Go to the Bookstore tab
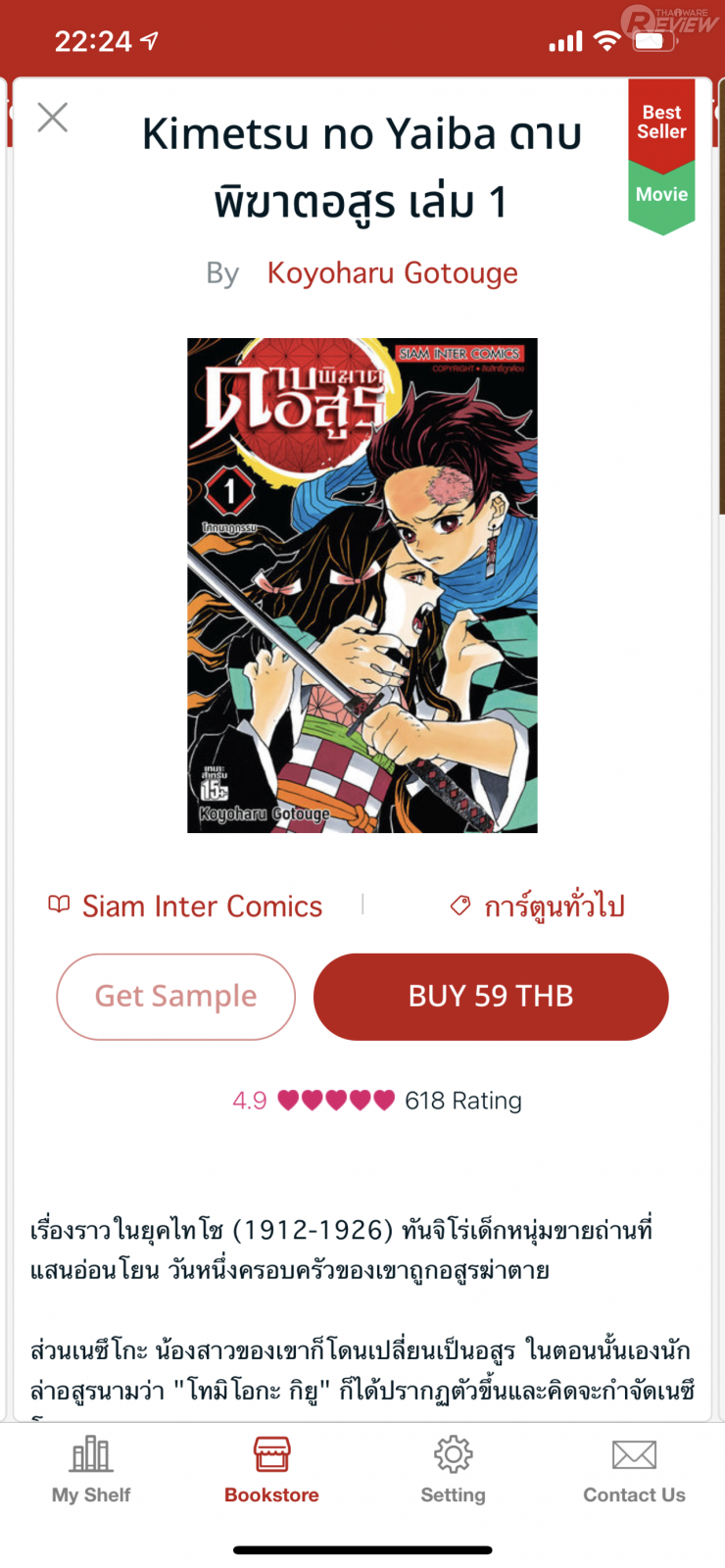 point(271,1469)
